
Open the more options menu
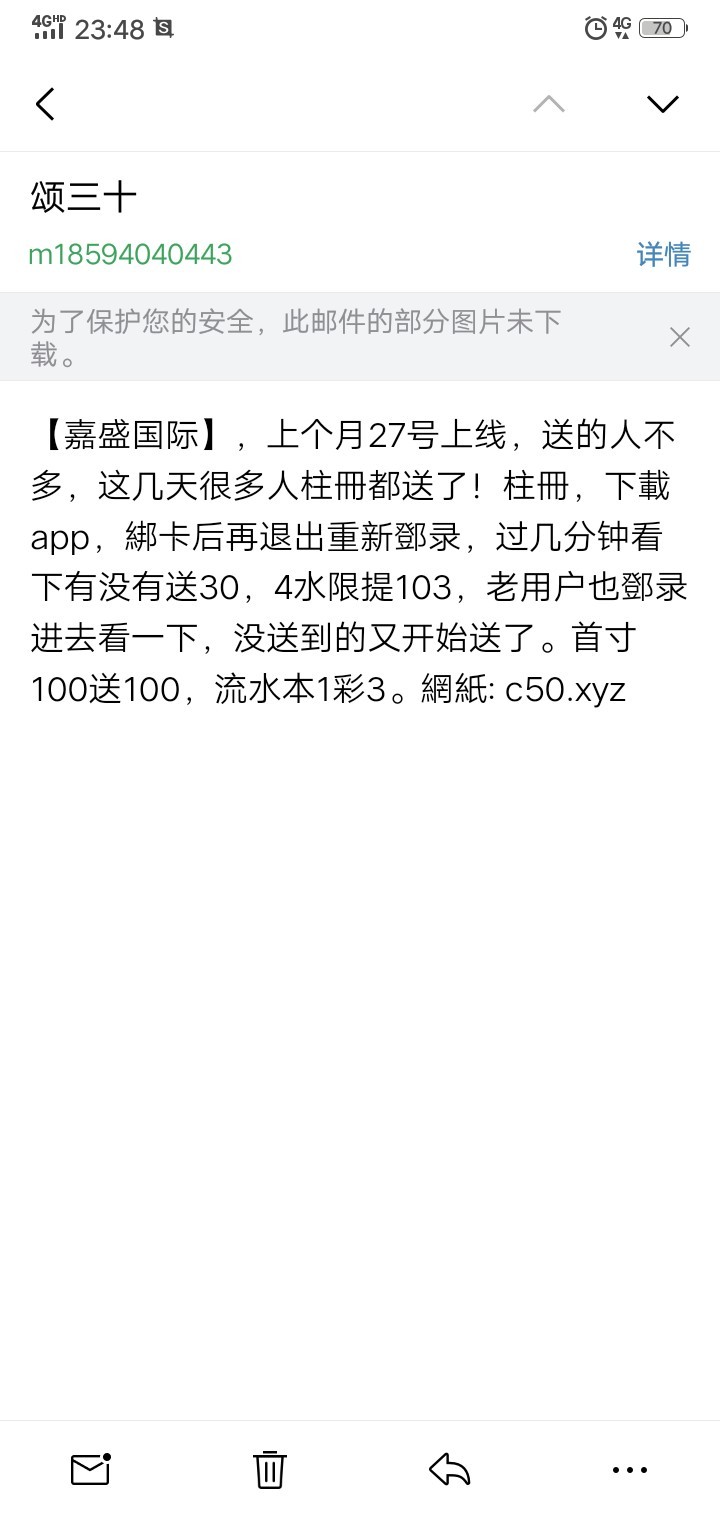click(x=630, y=1469)
